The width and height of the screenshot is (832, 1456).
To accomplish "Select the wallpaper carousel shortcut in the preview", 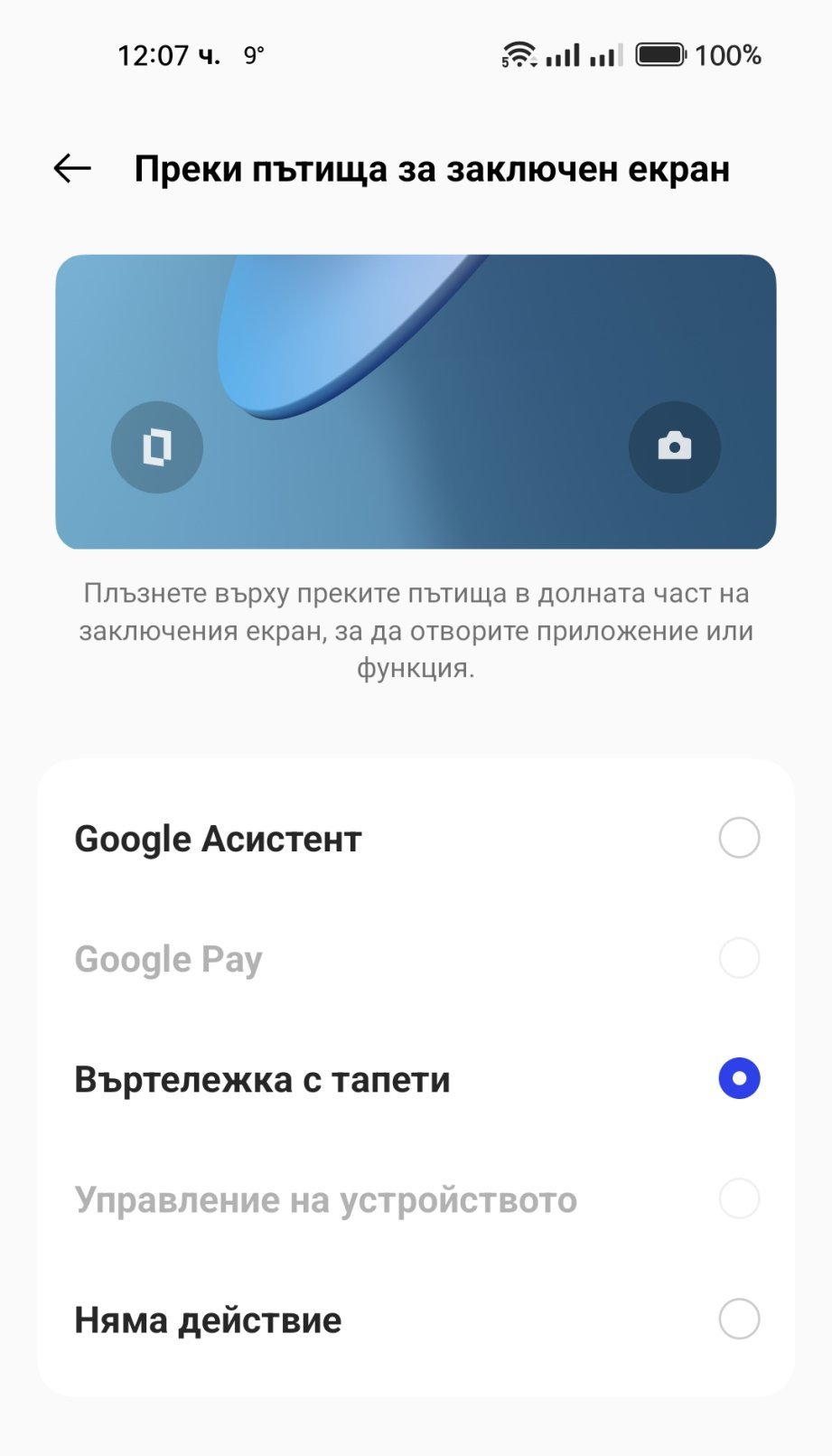I will pyautogui.click(x=157, y=447).
